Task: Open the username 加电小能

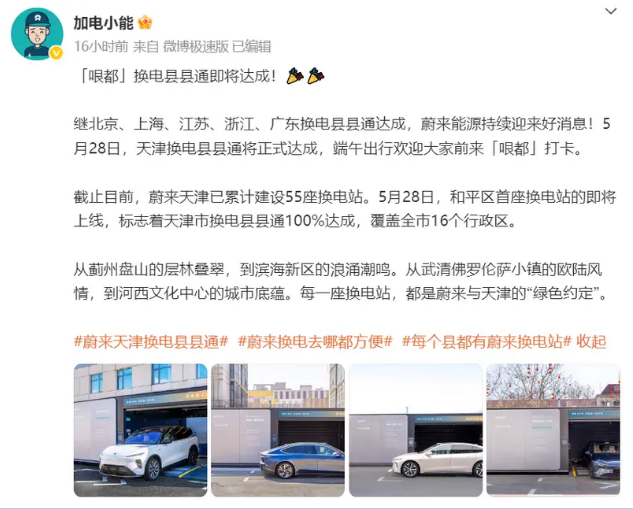Action: pyautogui.click(x=106, y=22)
